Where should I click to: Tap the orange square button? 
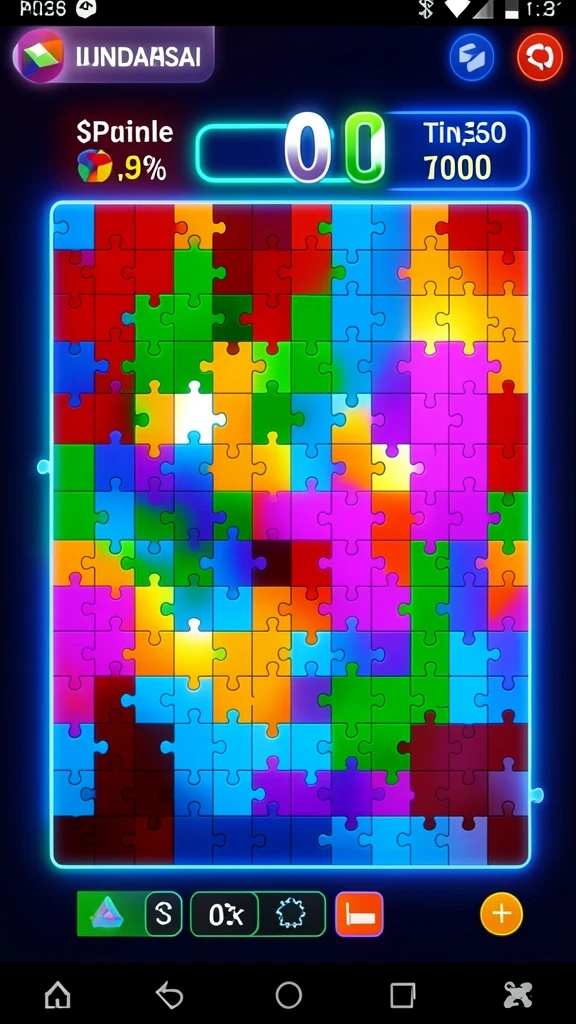pos(359,914)
